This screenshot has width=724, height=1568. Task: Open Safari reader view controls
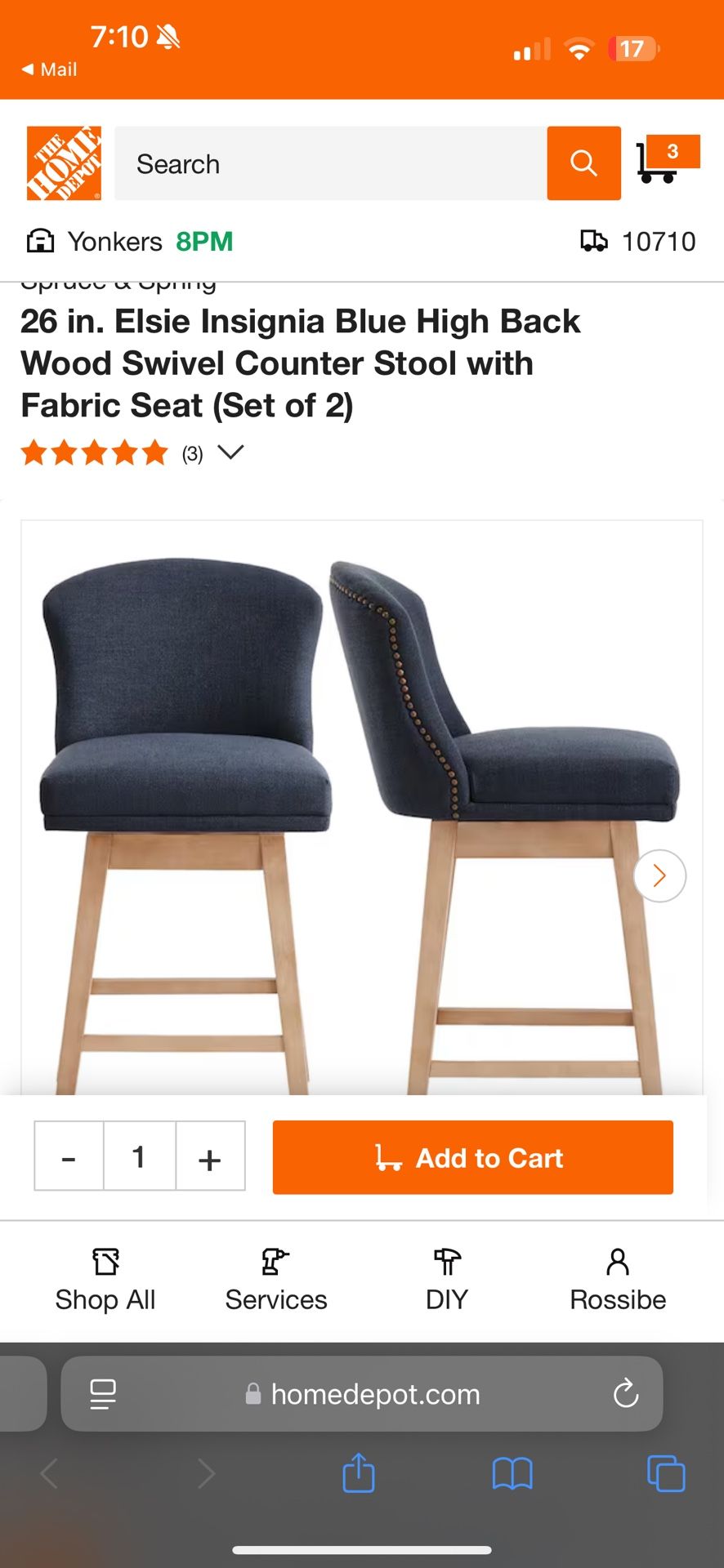[102, 1394]
